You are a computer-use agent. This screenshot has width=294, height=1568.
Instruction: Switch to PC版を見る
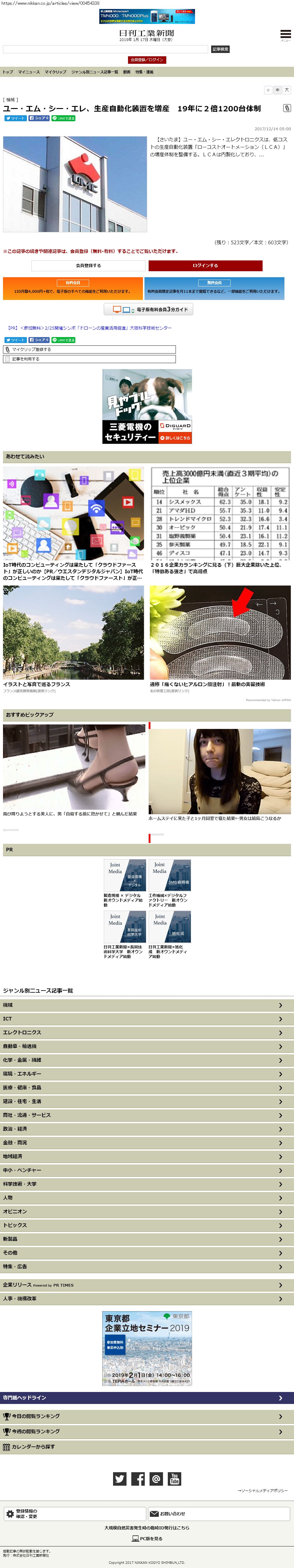coord(147,1538)
